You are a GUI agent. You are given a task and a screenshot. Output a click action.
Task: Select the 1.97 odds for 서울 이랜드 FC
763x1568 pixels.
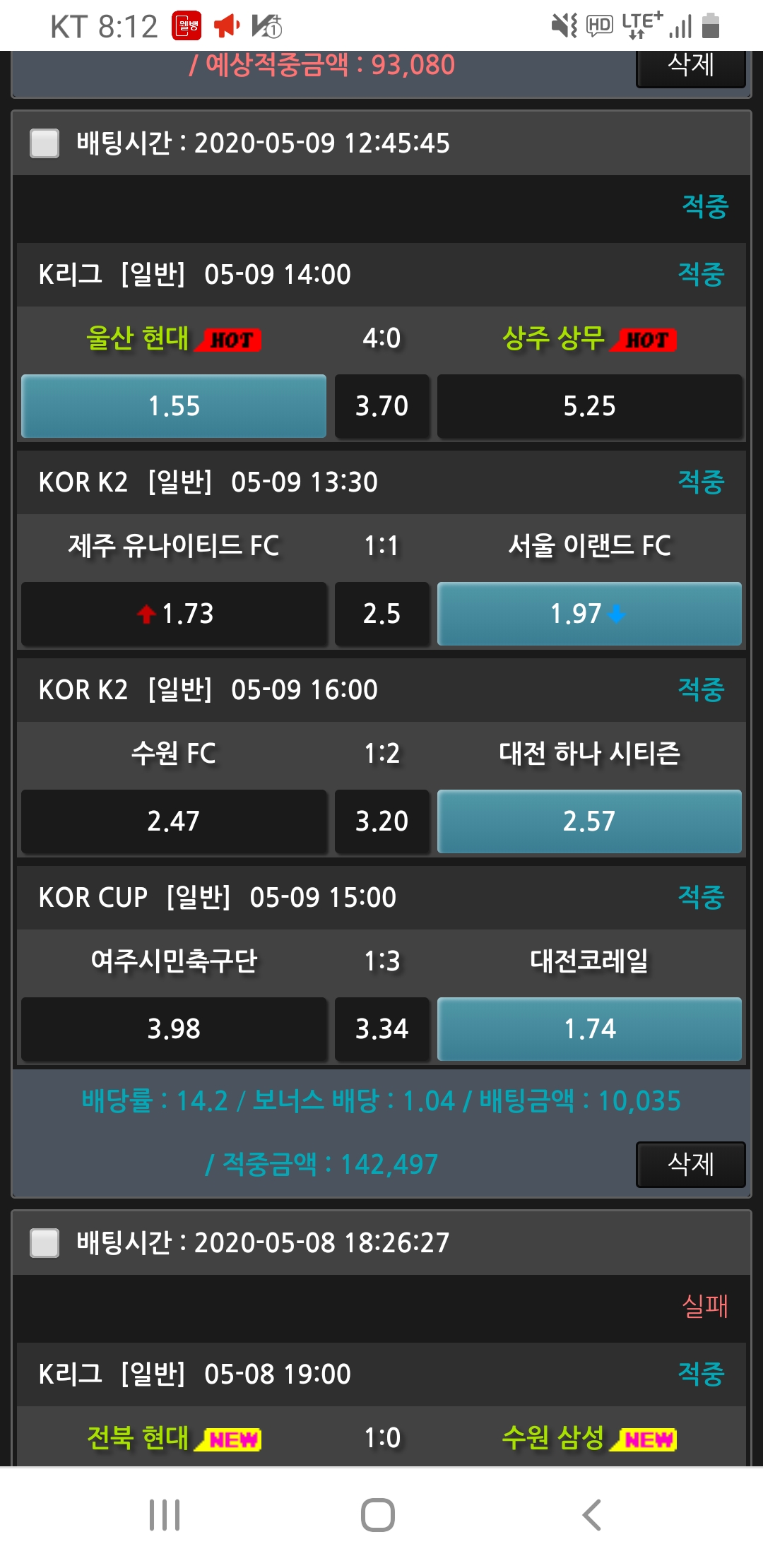(589, 614)
